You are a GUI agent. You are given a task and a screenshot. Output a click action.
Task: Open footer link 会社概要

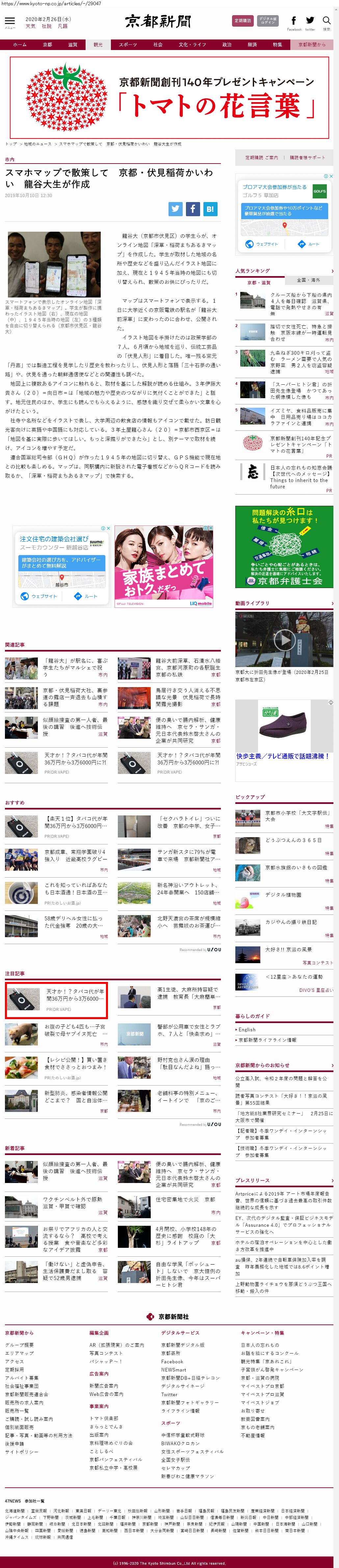pyautogui.click(x=19, y=1345)
